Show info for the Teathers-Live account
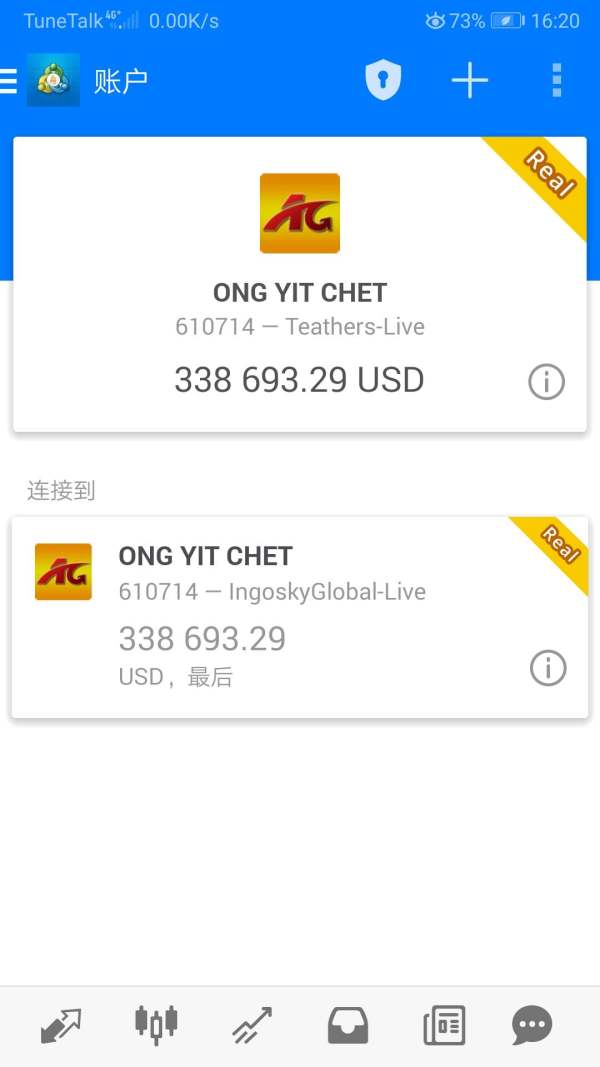 tap(546, 382)
